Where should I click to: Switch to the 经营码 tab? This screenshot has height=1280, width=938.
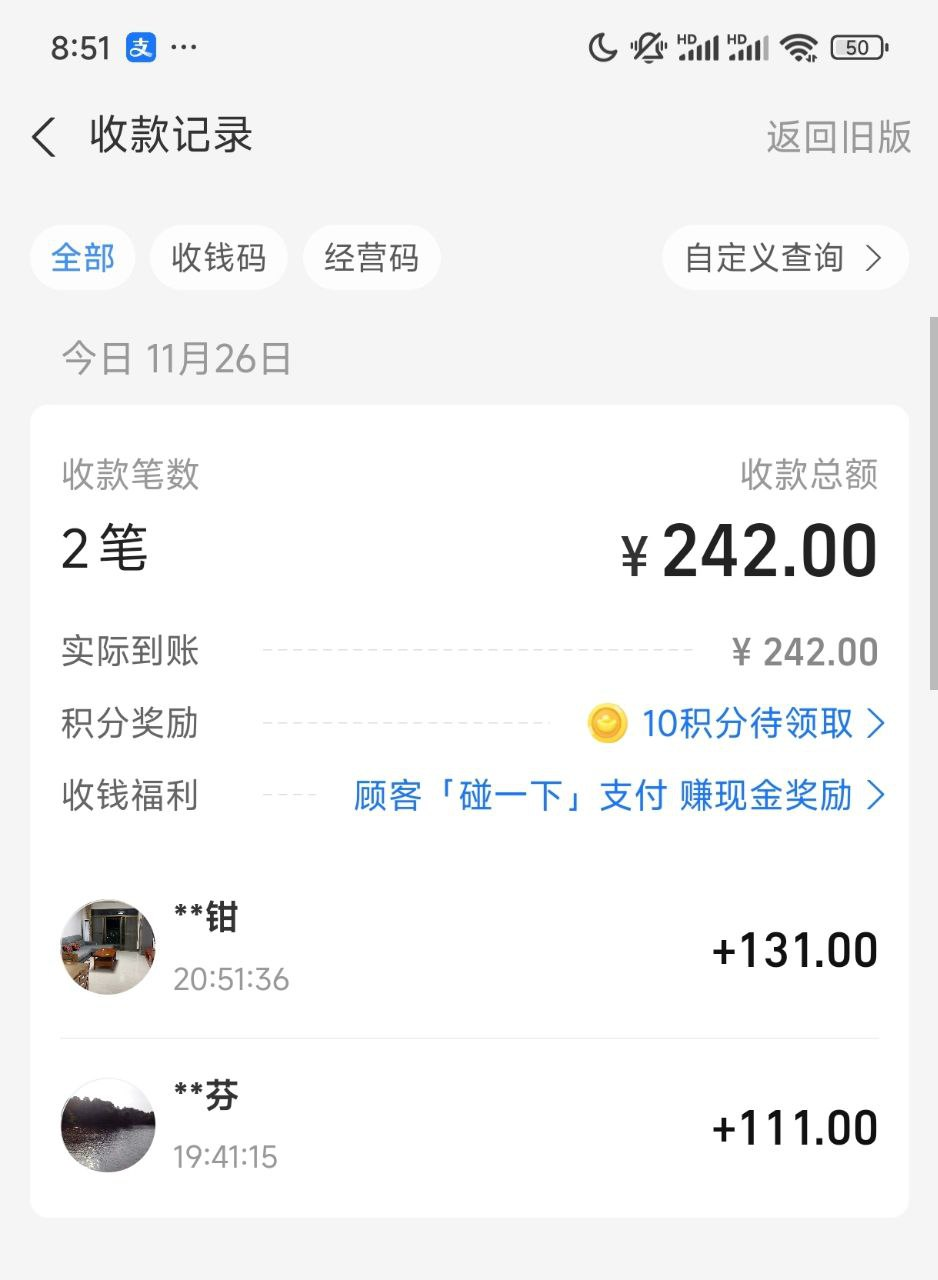pyautogui.click(x=371, y=259)
